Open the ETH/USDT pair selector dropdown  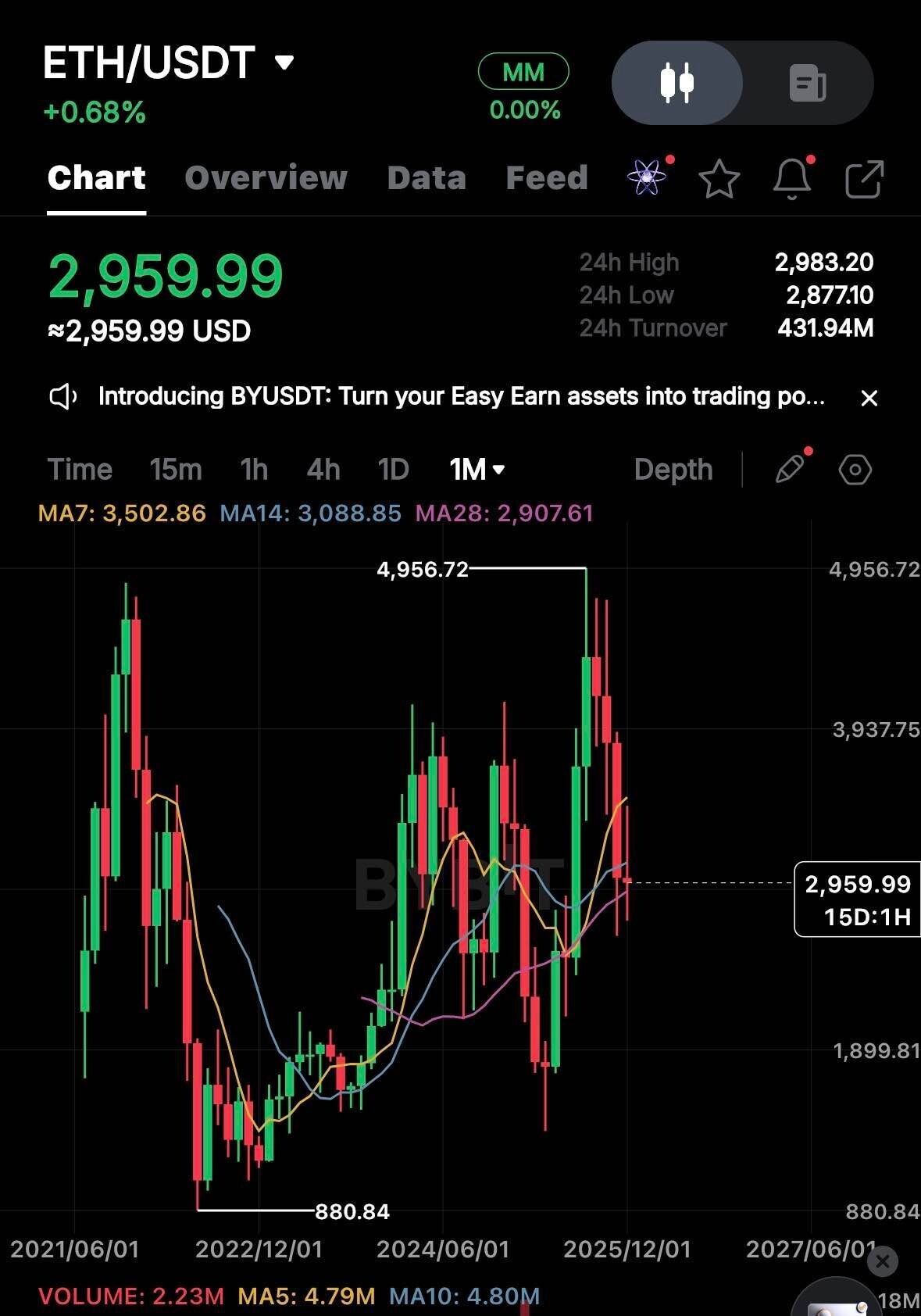coord(284,63)
